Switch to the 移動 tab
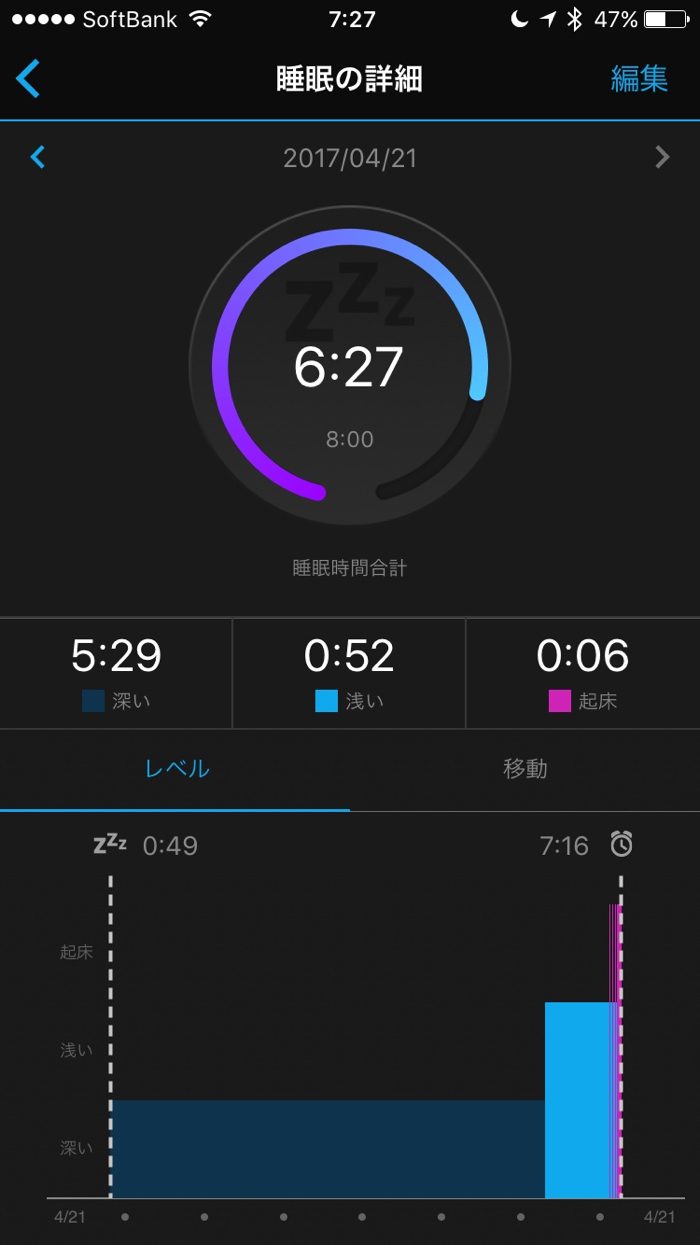700x1245 pixels. [525, 769]
